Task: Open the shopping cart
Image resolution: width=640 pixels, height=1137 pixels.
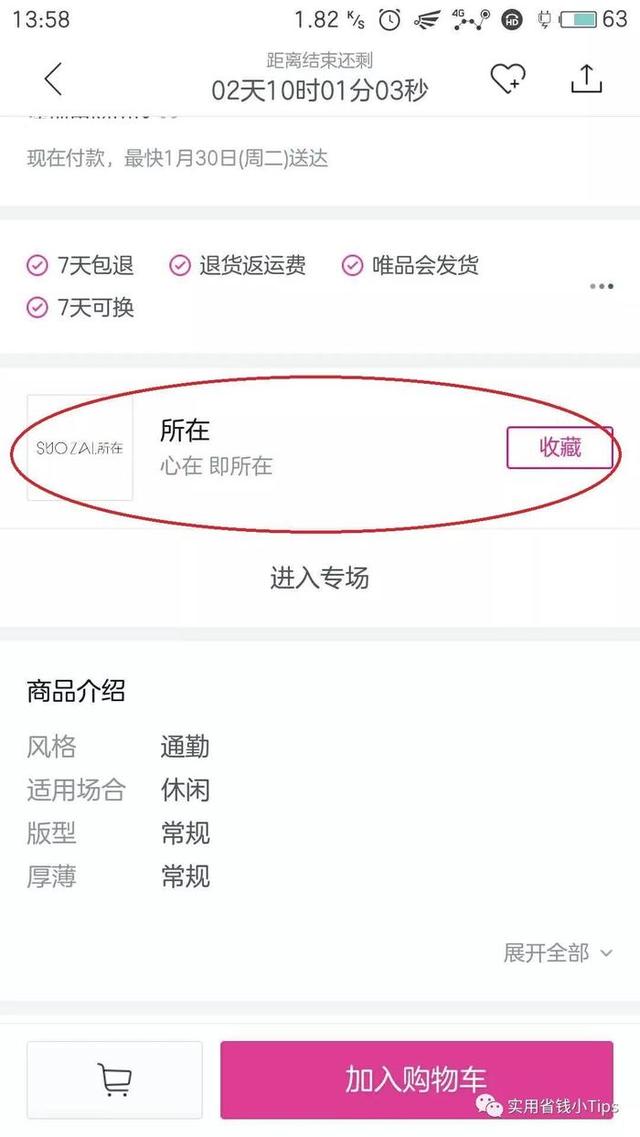Action: pyautogui.click(x=114, y=1079)
